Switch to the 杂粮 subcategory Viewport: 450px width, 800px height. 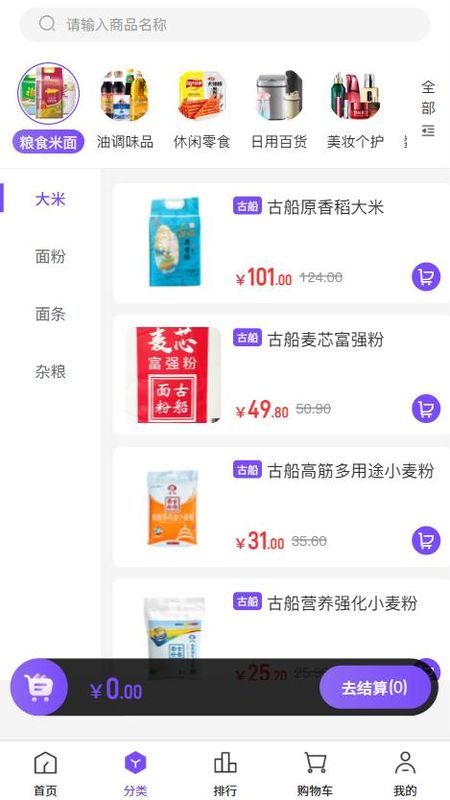pyautogui.click(x=51, y=372)
